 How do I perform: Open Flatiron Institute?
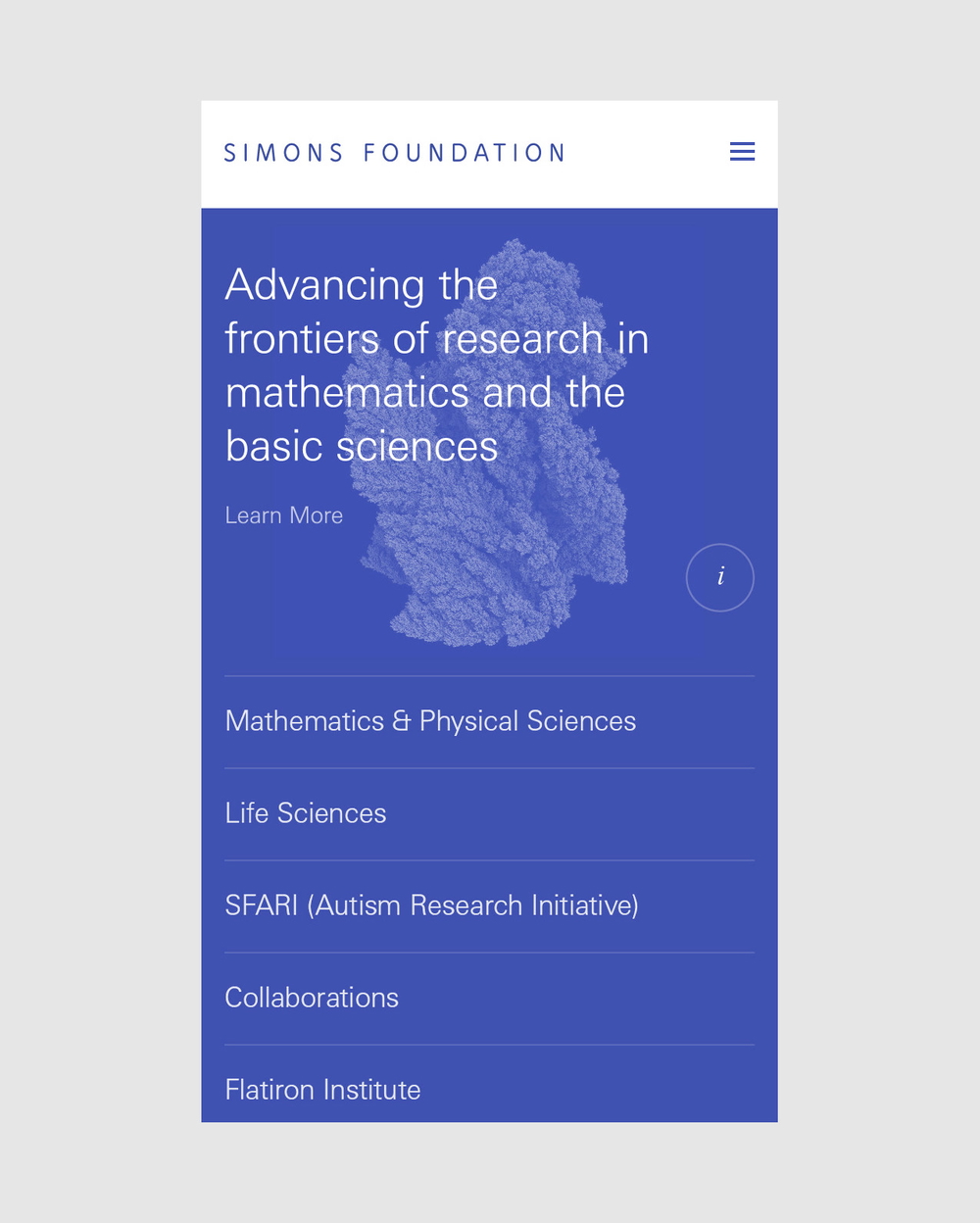coord(322,1090)
